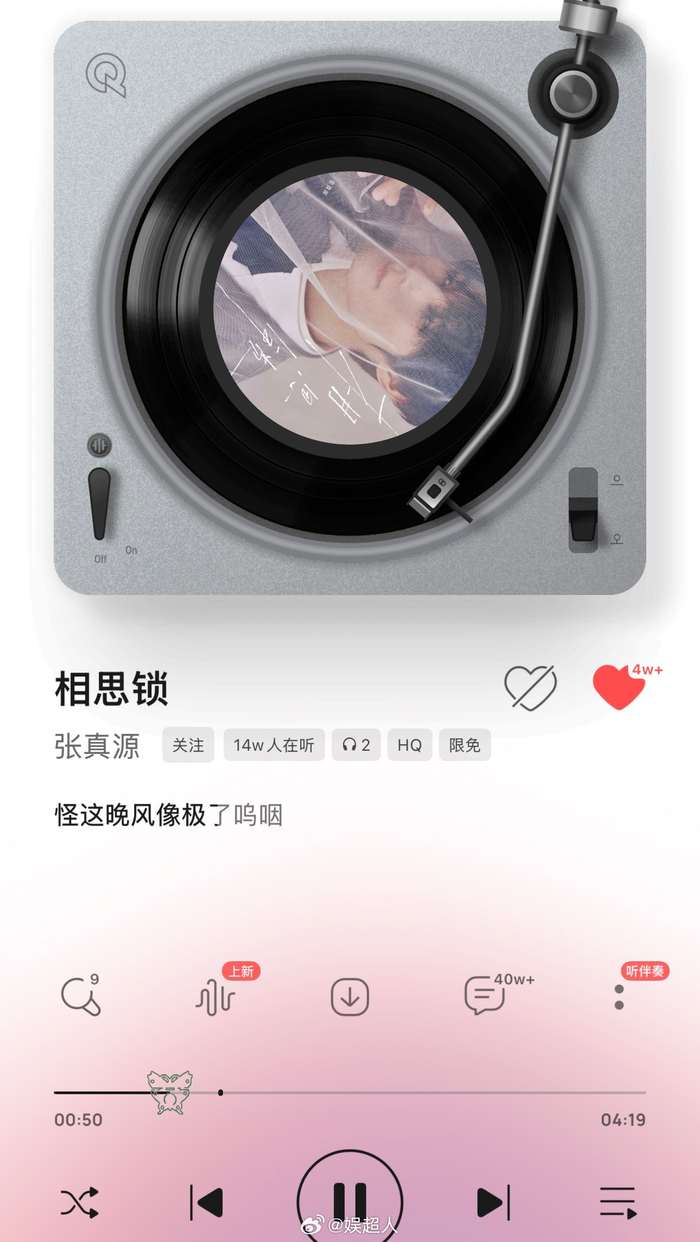Viewport: 700px width, 1242px height.
Task: Download the song
Action: point(350,996)
